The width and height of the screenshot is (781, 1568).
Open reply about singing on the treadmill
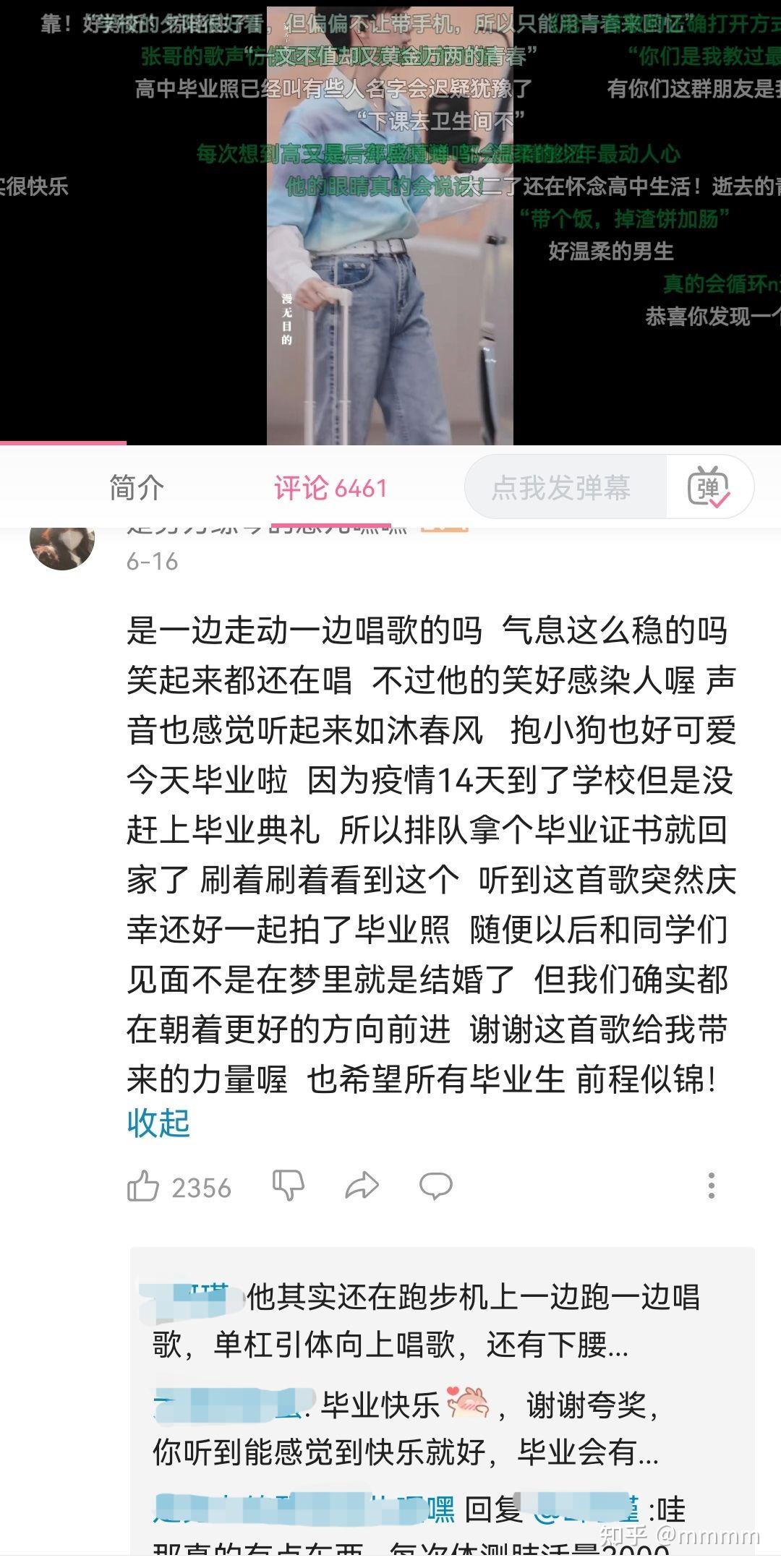pyautogui.click(x=427, y=1321)
